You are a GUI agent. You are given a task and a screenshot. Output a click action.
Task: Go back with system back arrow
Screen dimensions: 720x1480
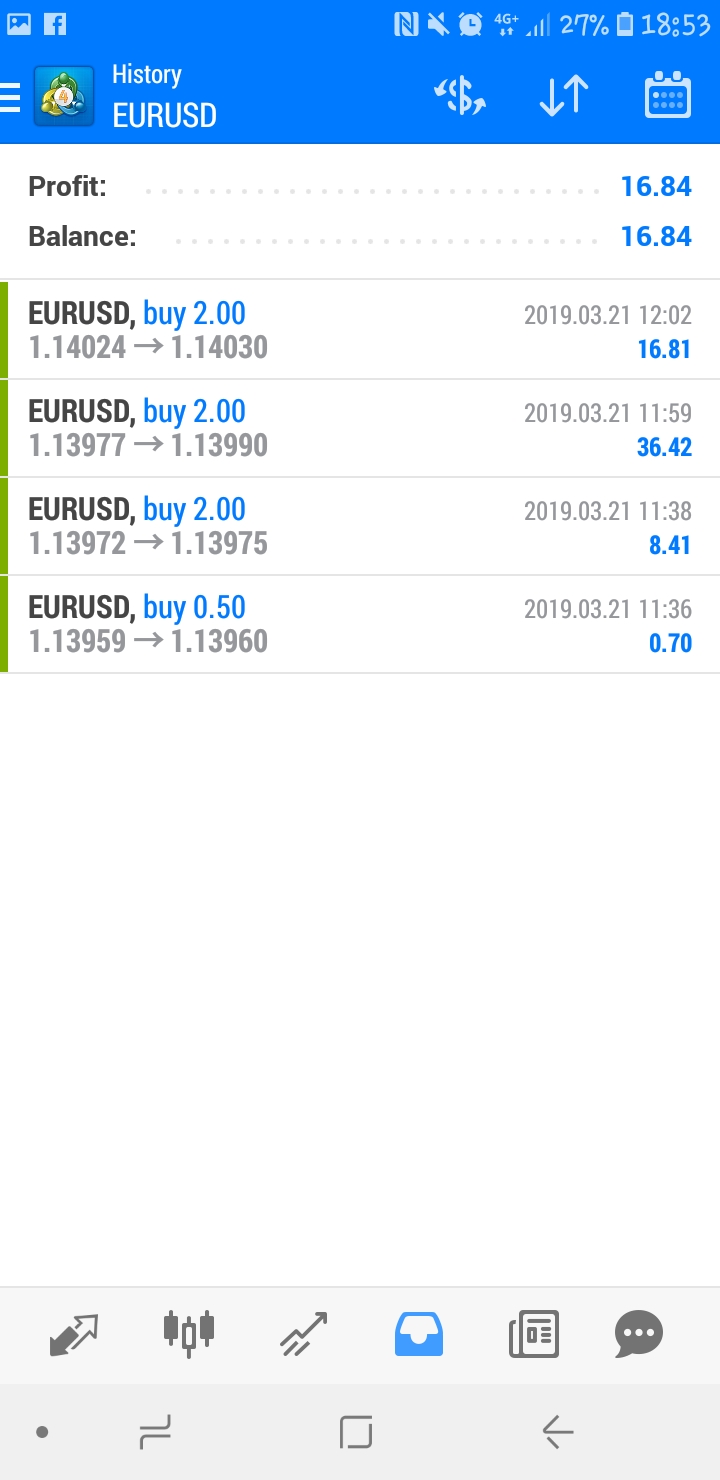(558, 1432)
